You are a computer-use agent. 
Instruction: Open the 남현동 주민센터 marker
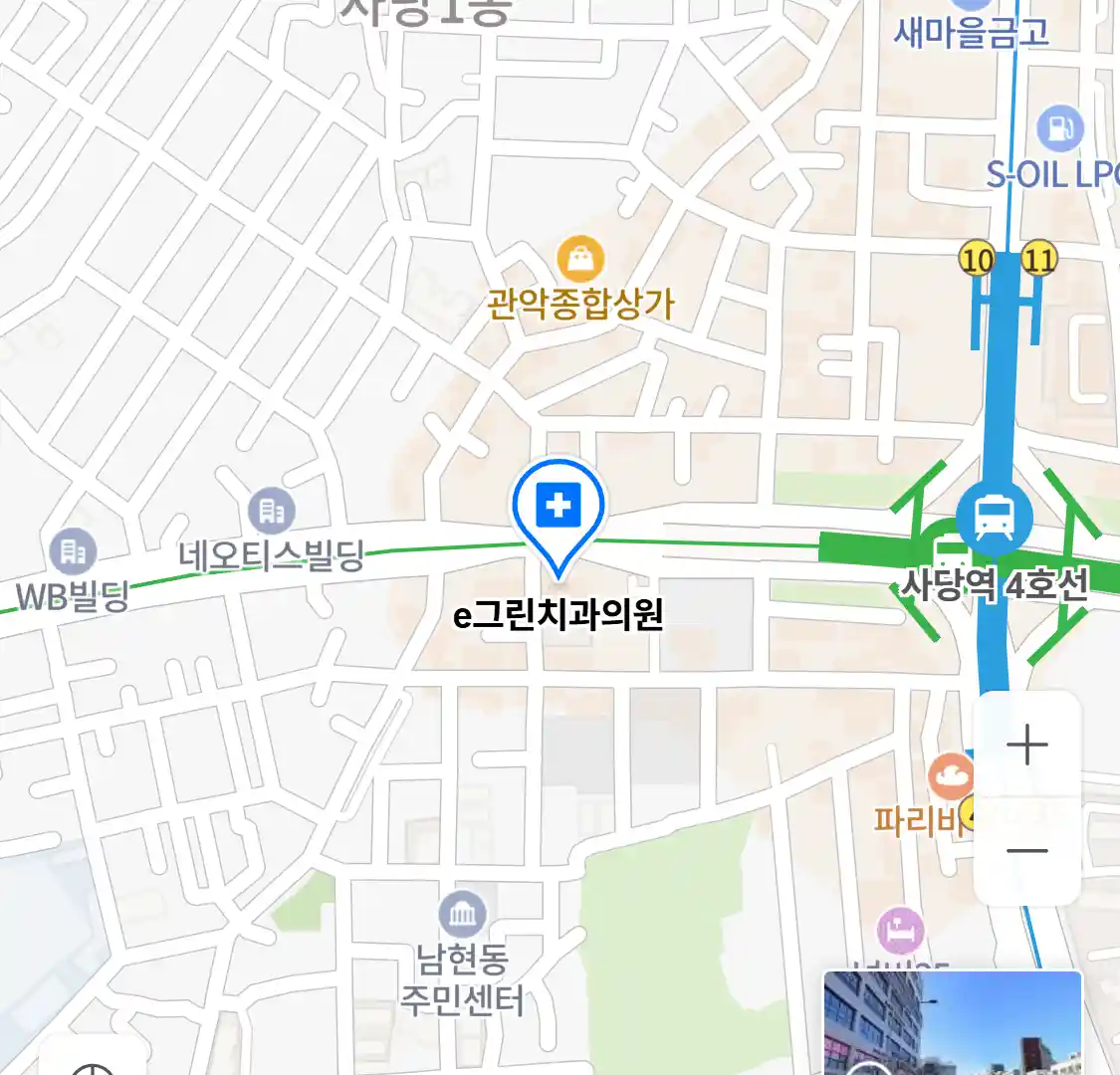462,914
